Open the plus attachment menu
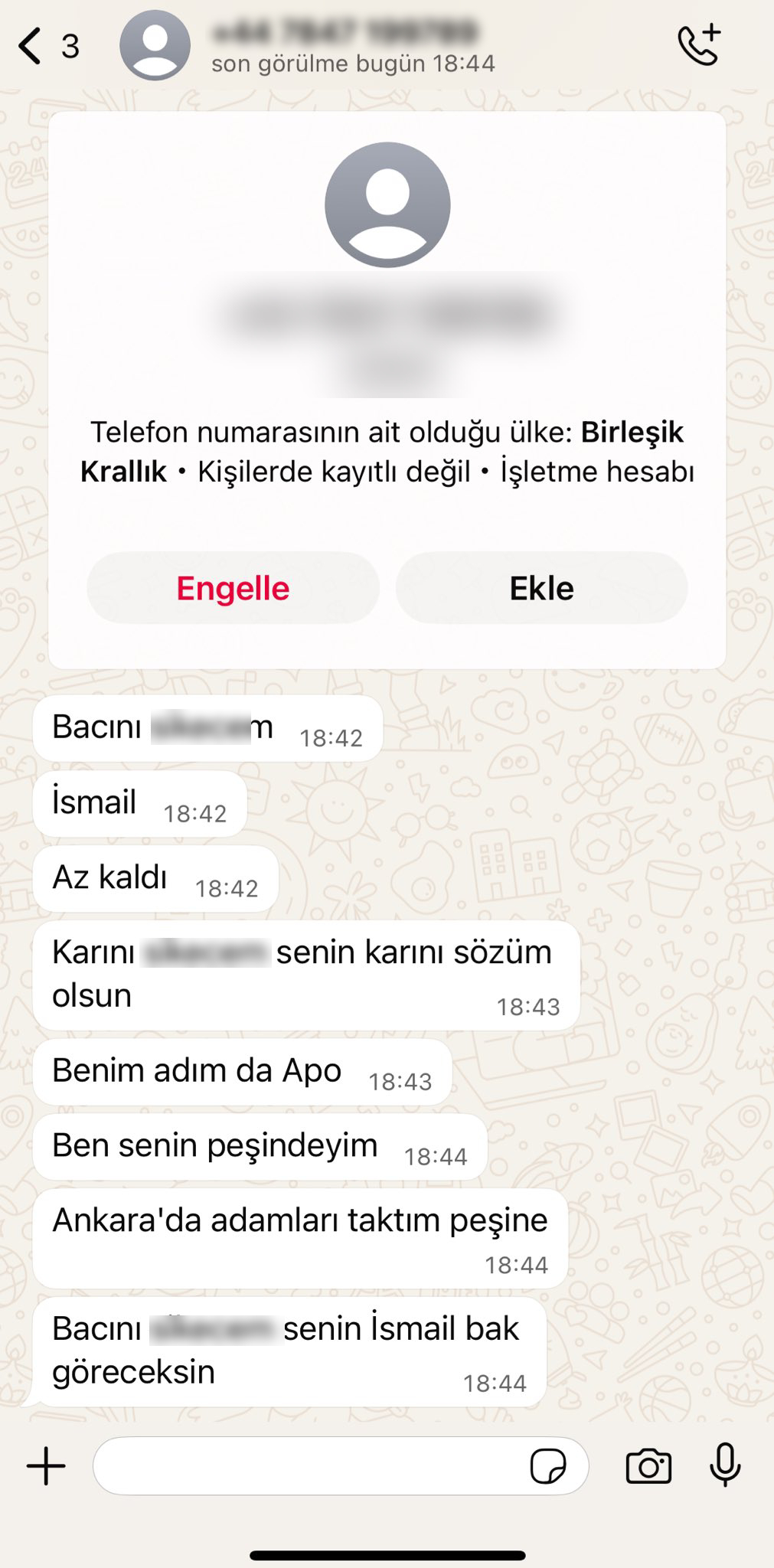The height and width of the screenshot is (1568, 774). click(46, 1465)
